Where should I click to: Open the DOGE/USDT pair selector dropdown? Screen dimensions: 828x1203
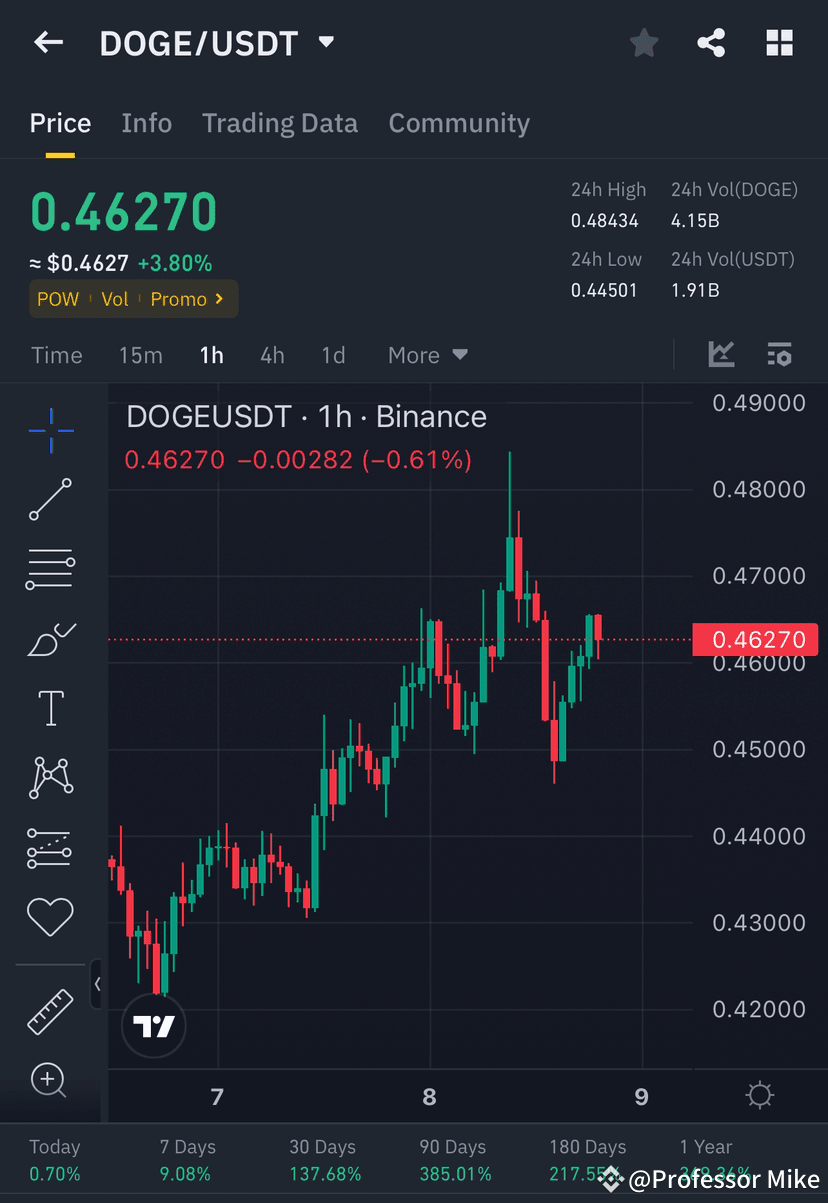[326, 42]
